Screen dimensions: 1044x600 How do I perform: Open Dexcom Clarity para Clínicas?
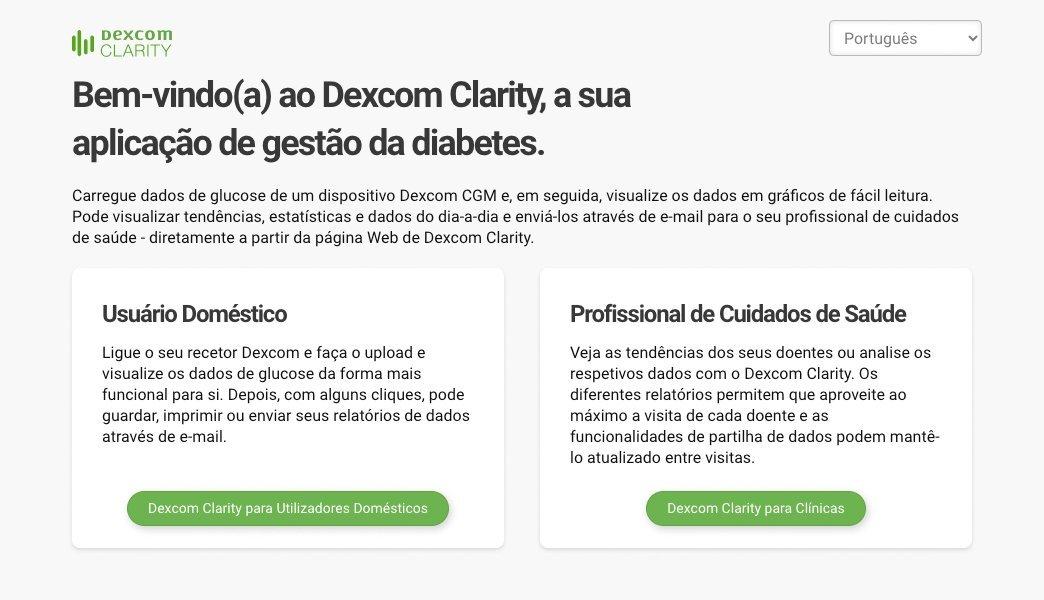[x=755, y=508]
